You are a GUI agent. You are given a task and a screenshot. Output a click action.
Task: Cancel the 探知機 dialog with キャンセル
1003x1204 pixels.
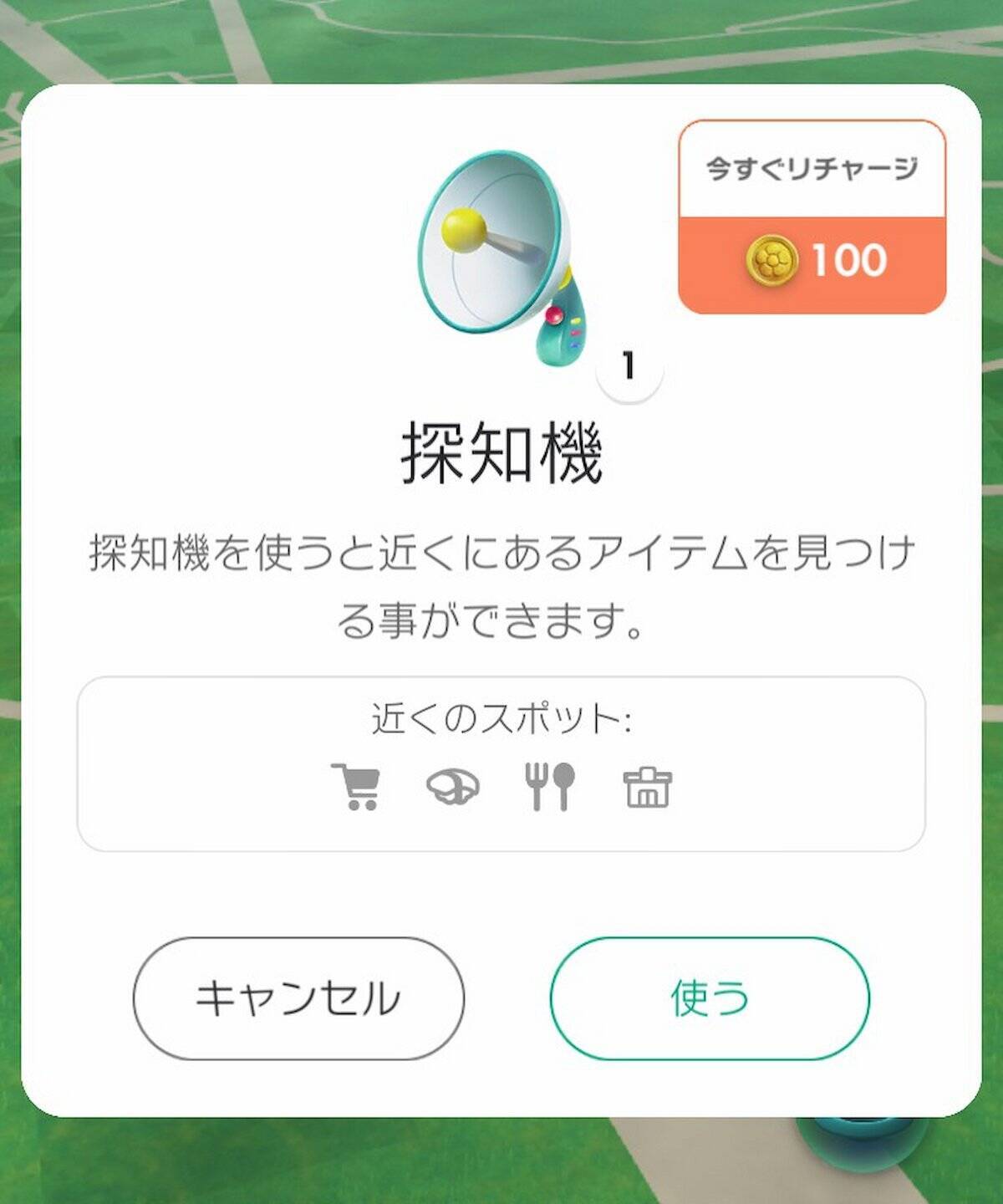[298, 998]
